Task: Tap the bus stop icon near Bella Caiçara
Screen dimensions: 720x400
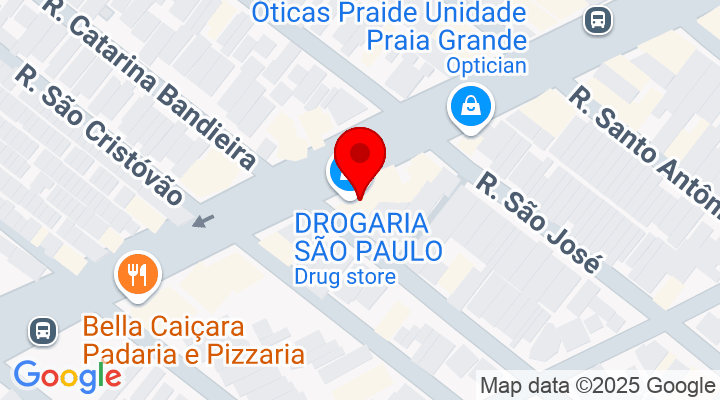Action: point(43,330)
